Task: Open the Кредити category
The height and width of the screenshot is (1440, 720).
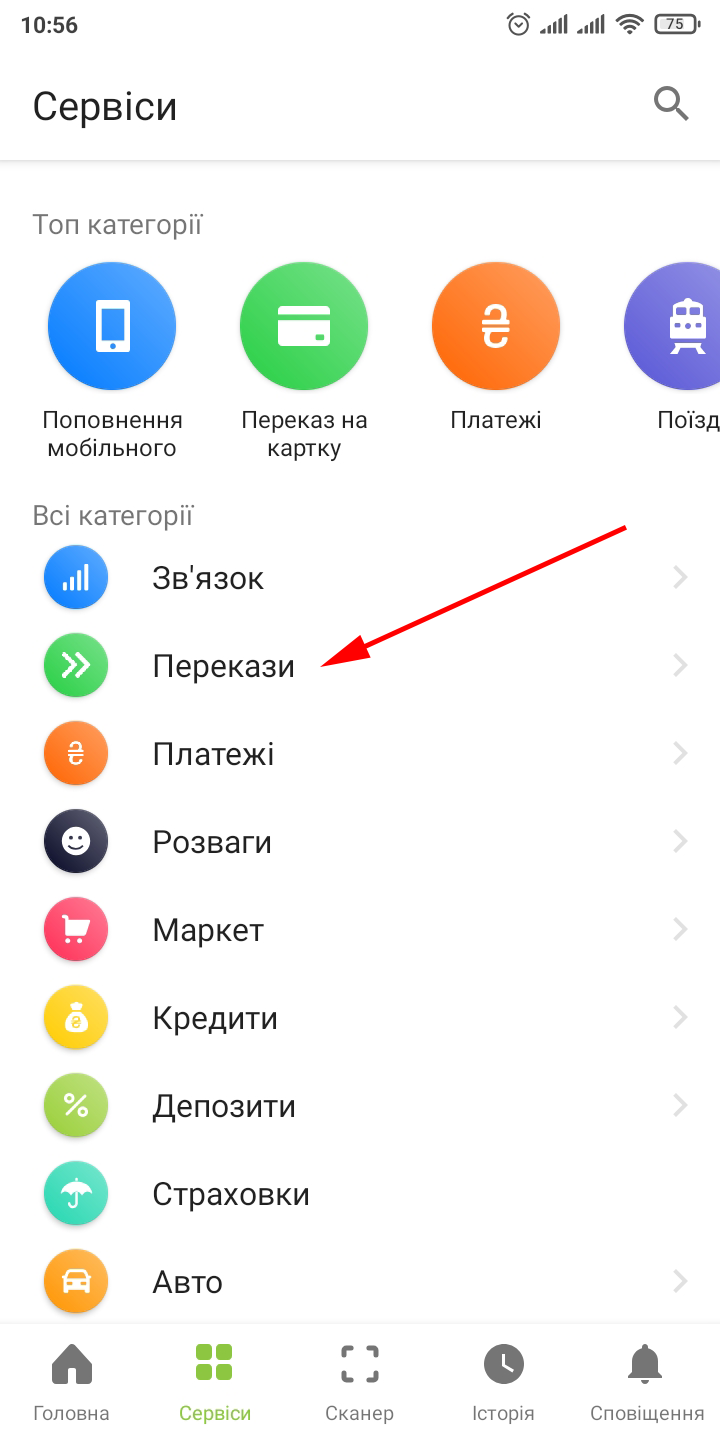Action: coord(360,1018)
